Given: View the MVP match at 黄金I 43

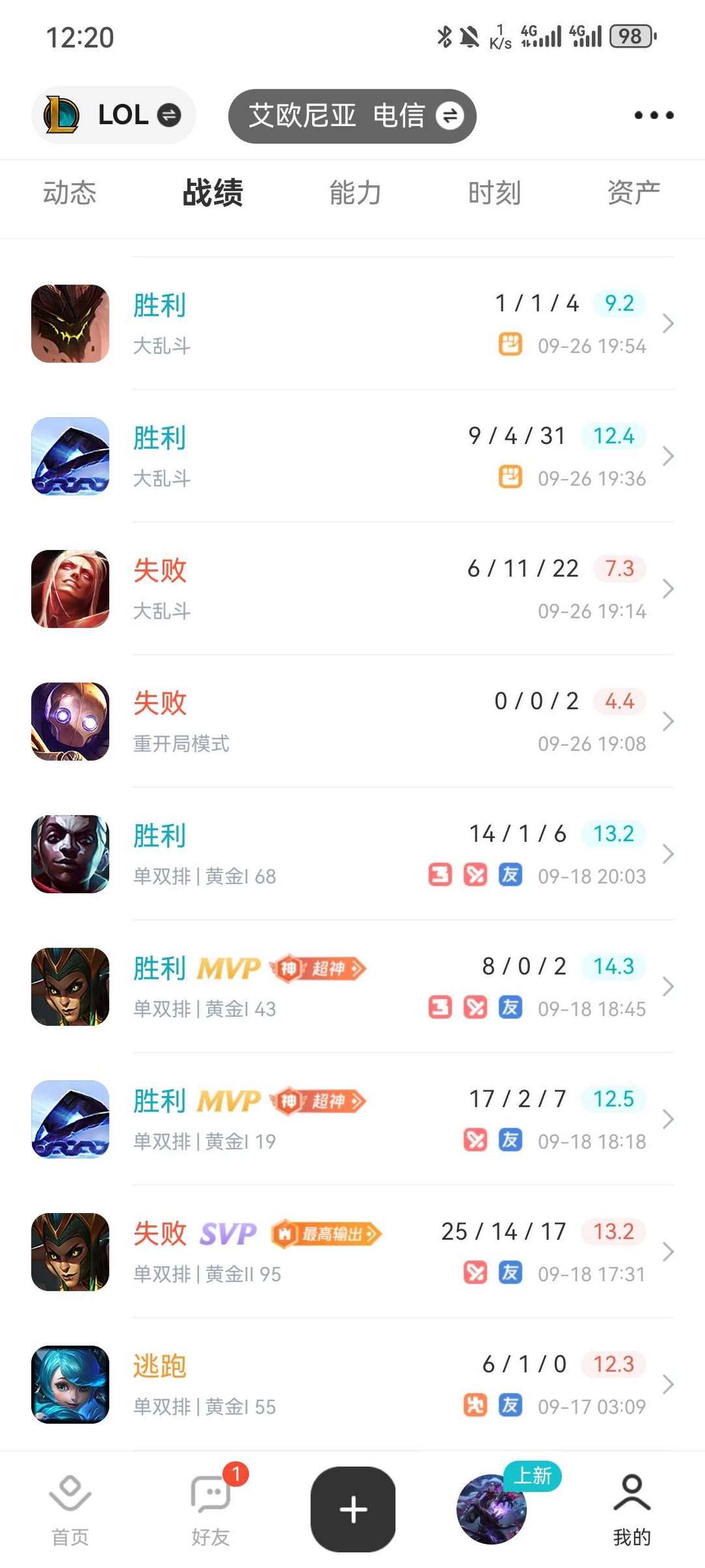Looking at the screenshot, I should 352,987.
